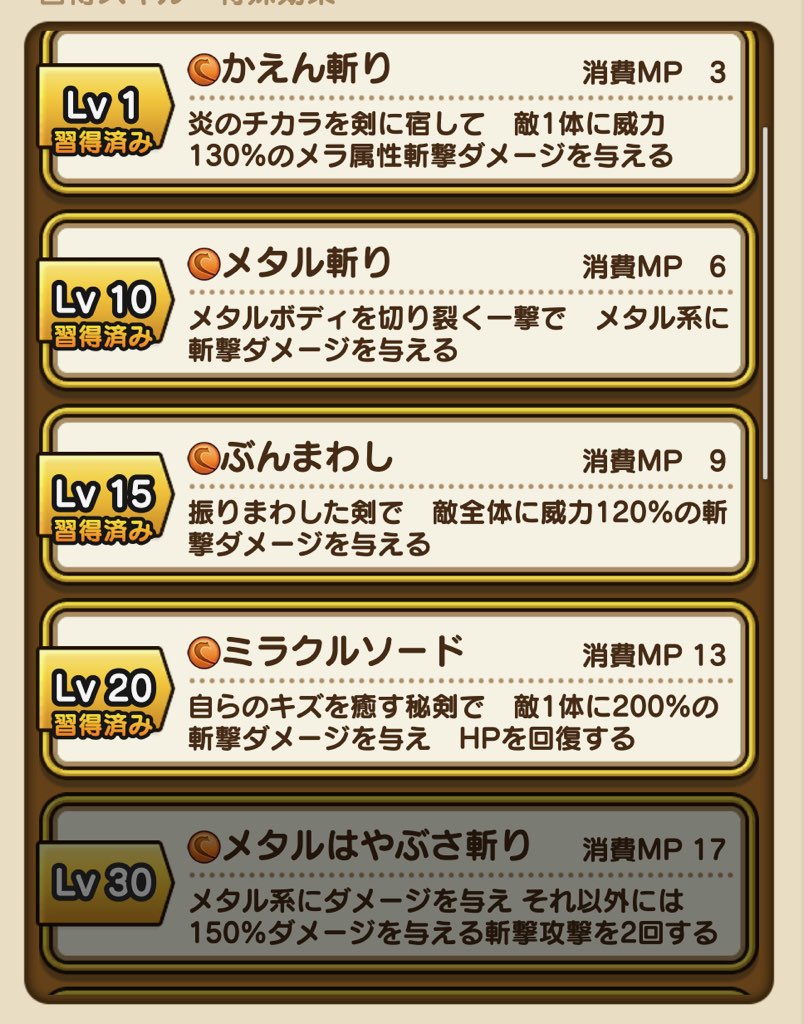Open the 習得スキル header tab
The width and height of the screenshot is (804, 1024).
pos(100,5)
